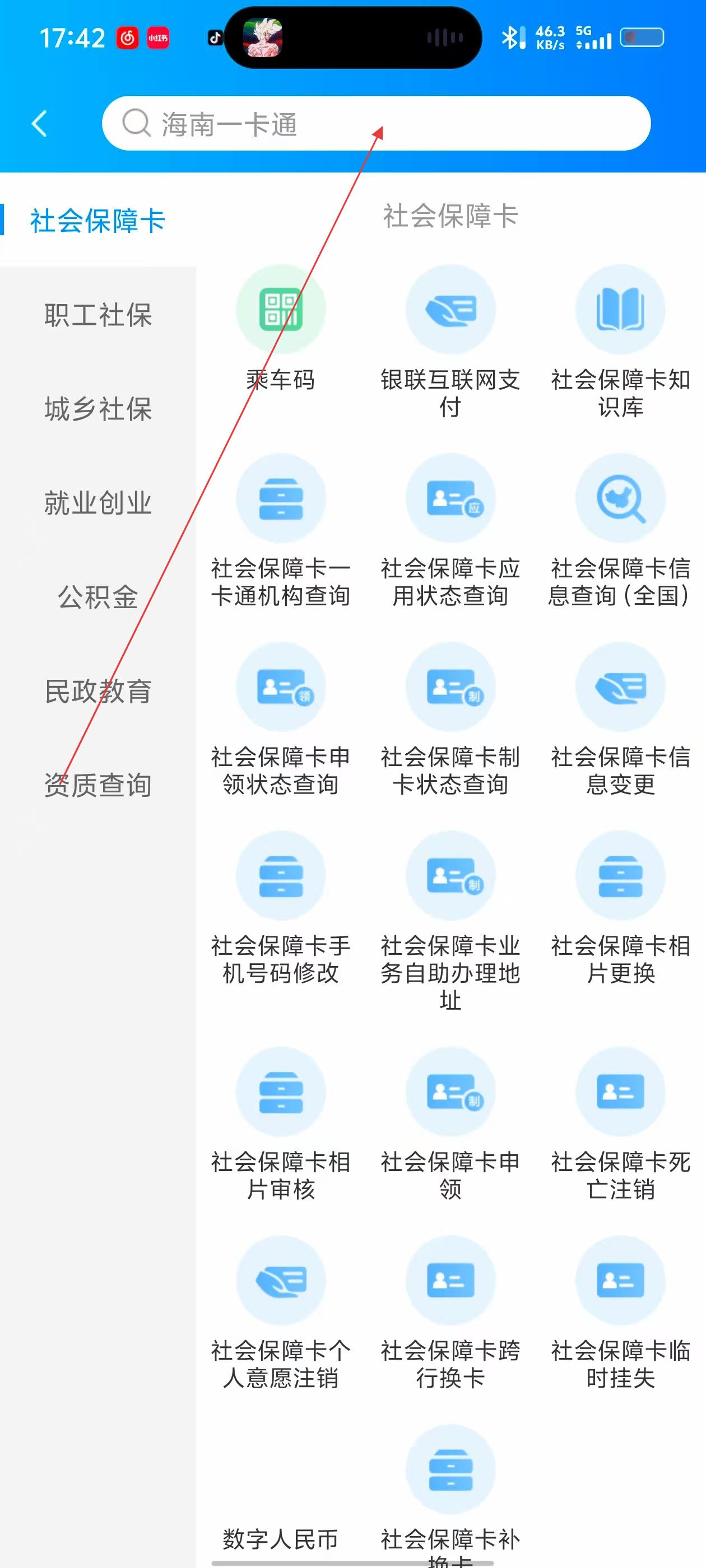Select the 城乡社保 category

98,409
